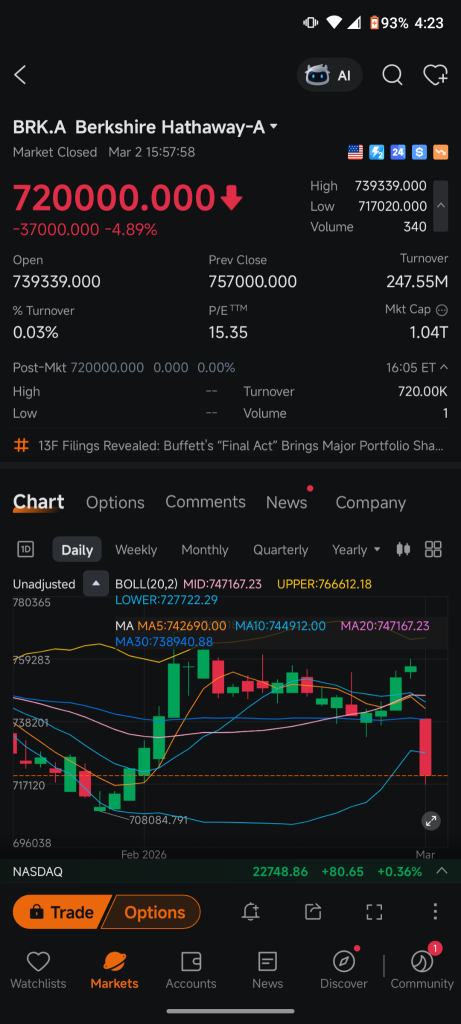
Task: Switch to the Comments tab
Action: [205, 502]
